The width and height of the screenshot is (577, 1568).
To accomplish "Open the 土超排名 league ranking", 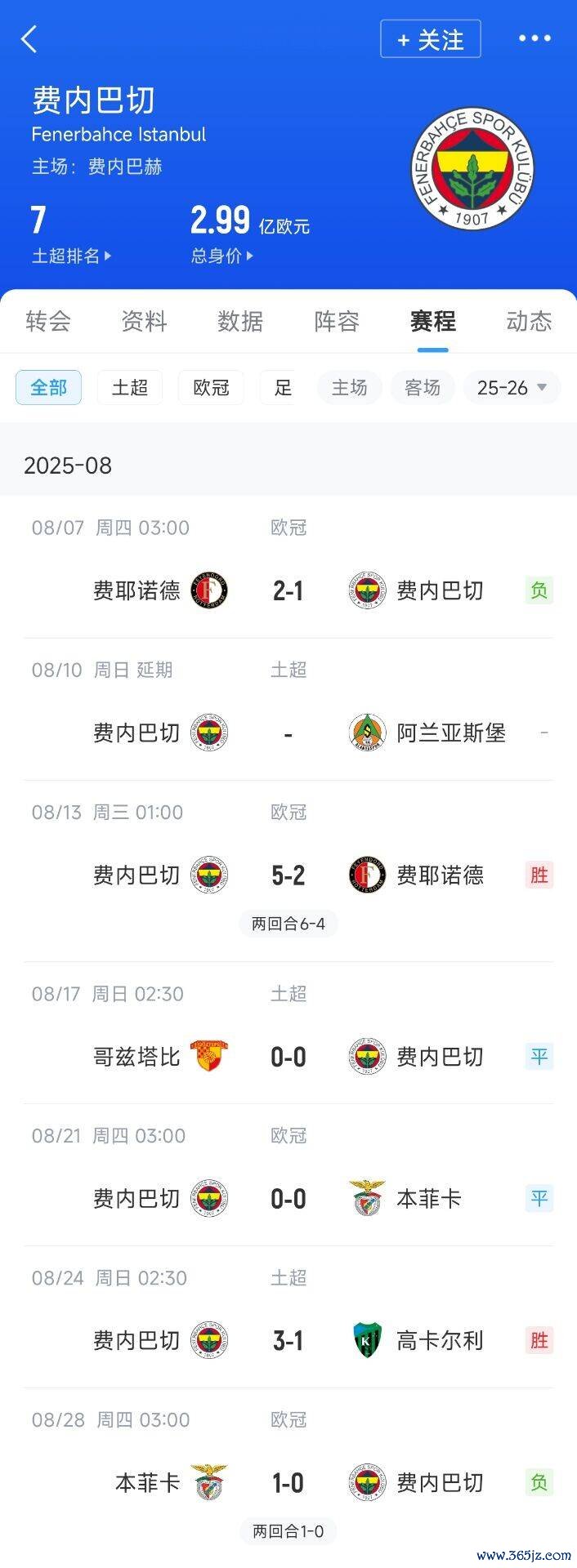I will click(70, 256).
